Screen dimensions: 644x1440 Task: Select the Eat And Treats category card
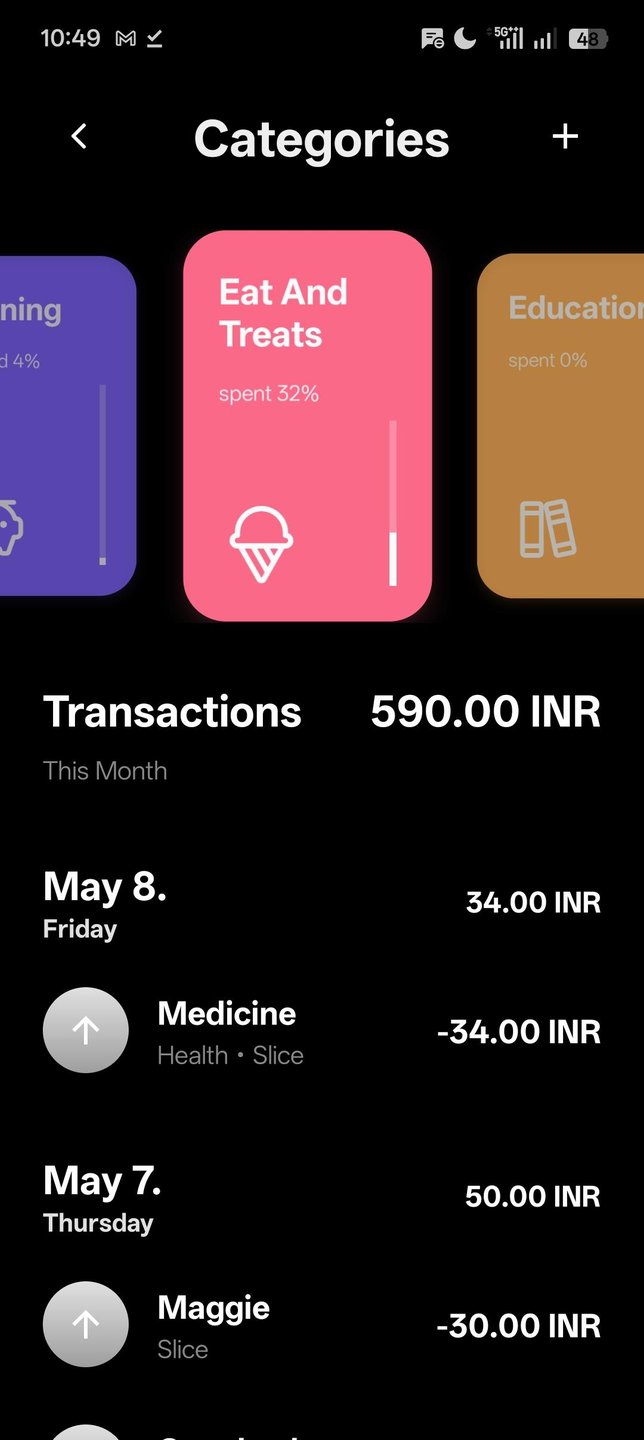[x=308, y=426]
